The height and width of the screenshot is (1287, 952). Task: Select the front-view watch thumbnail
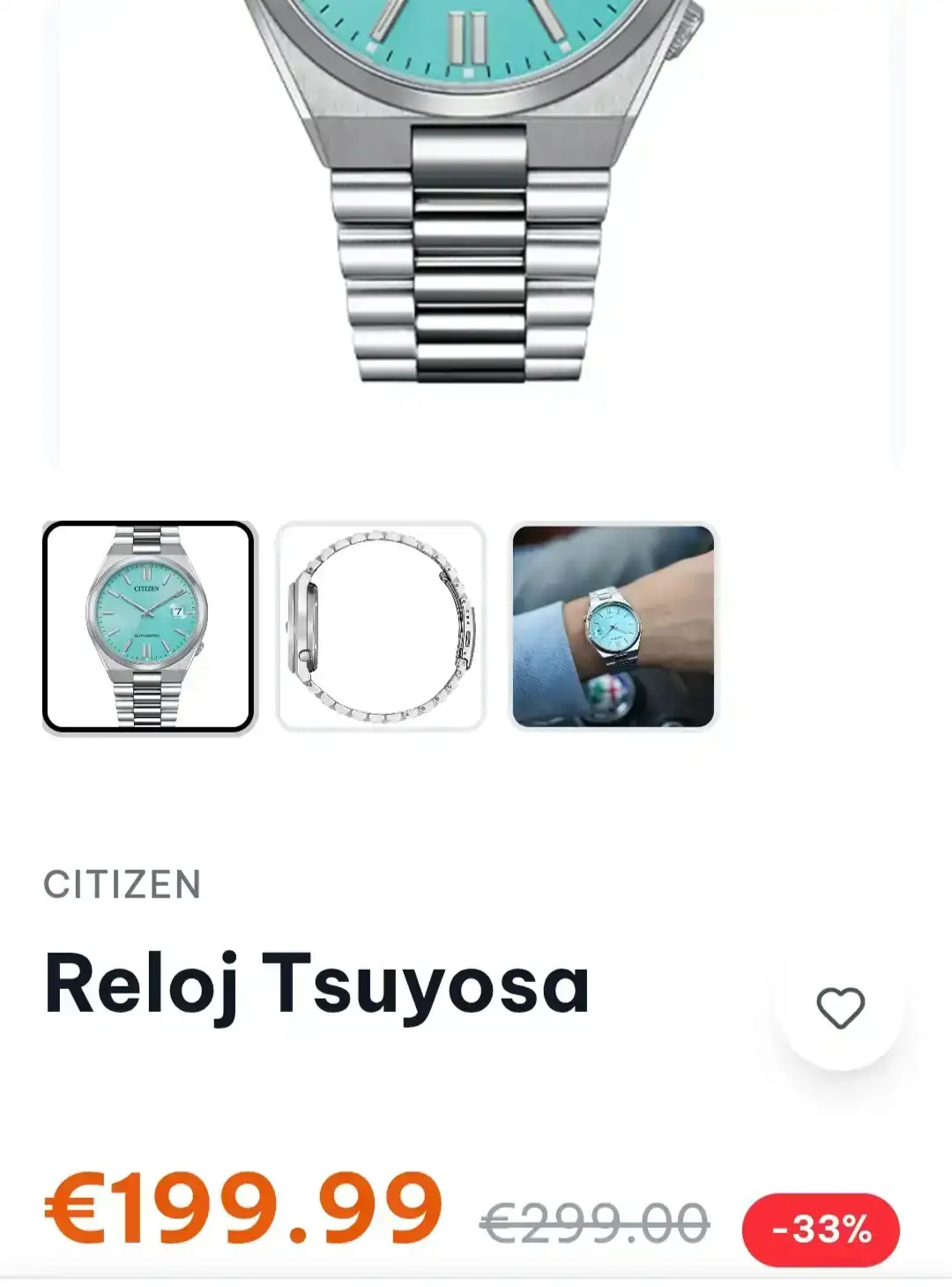coord(149,627)
